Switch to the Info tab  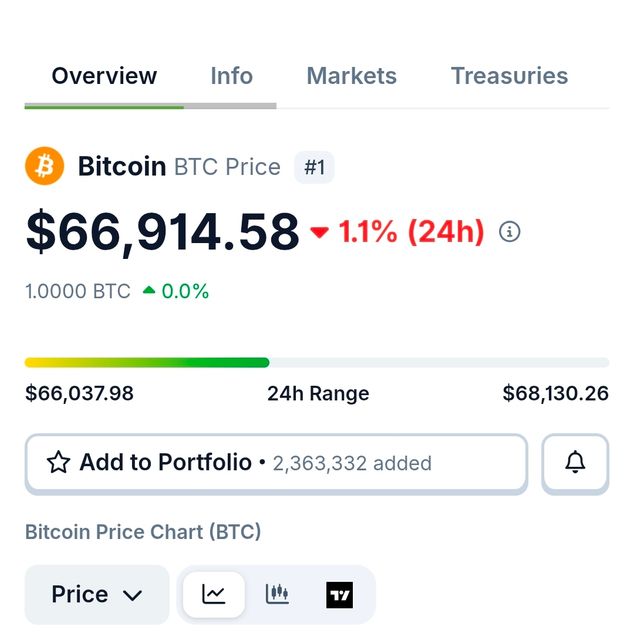click(x=231, y=76)
